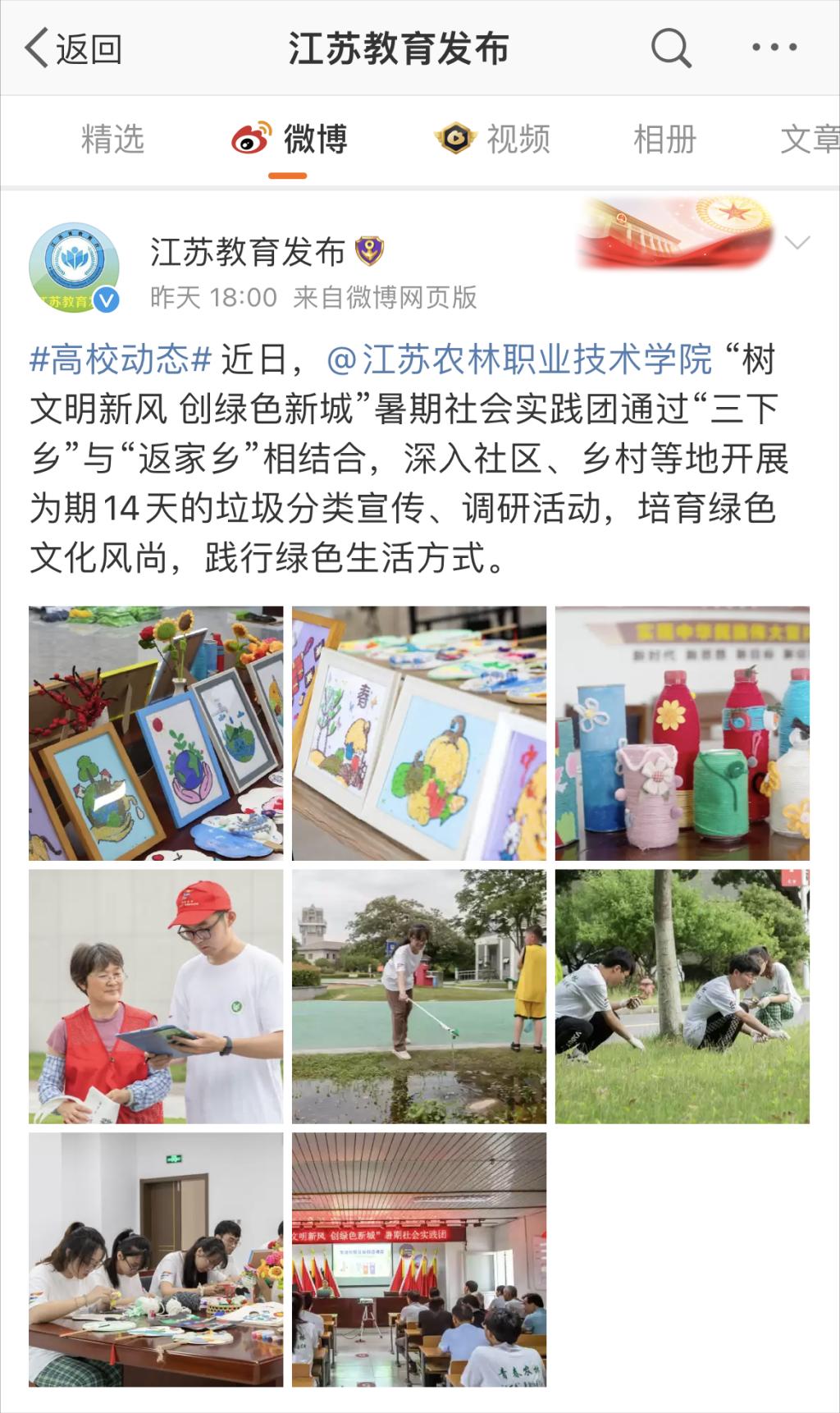840x1413 pixels.
Task: View the spring vegetable paintings photo
Action: [418, 733]
